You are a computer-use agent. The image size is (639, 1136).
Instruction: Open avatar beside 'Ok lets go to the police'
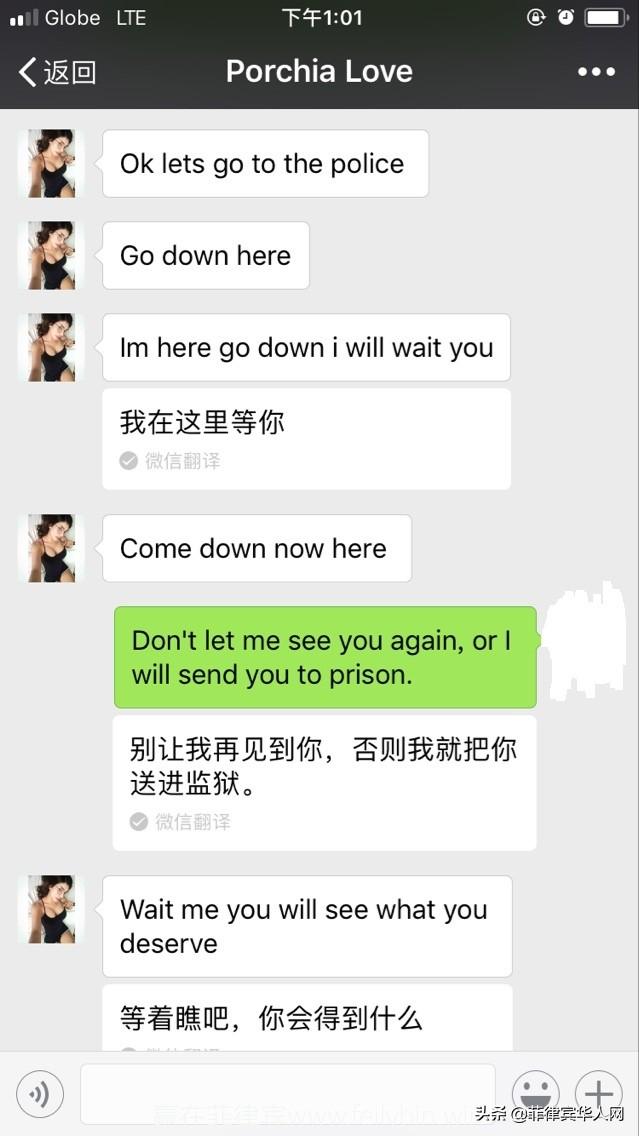(51, 164)
